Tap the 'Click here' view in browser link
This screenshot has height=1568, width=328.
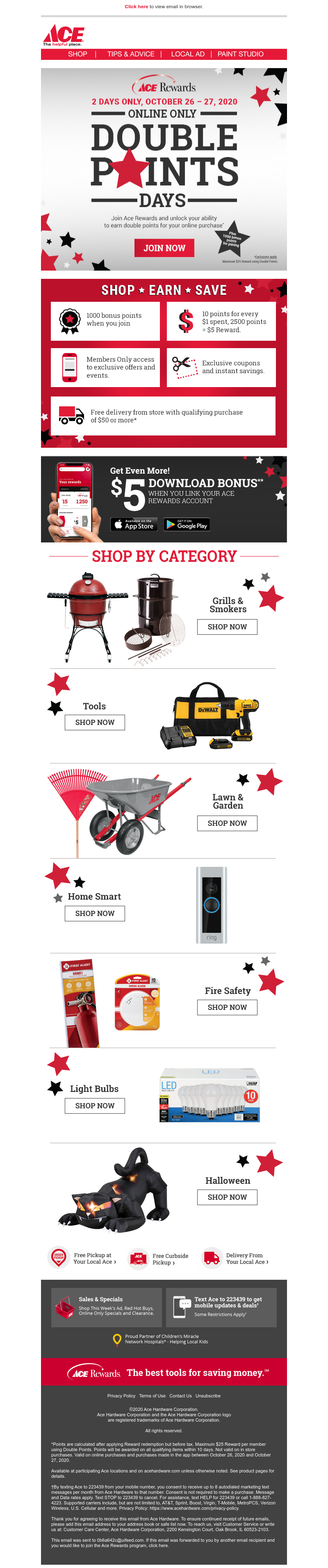(x=136, y=7)
